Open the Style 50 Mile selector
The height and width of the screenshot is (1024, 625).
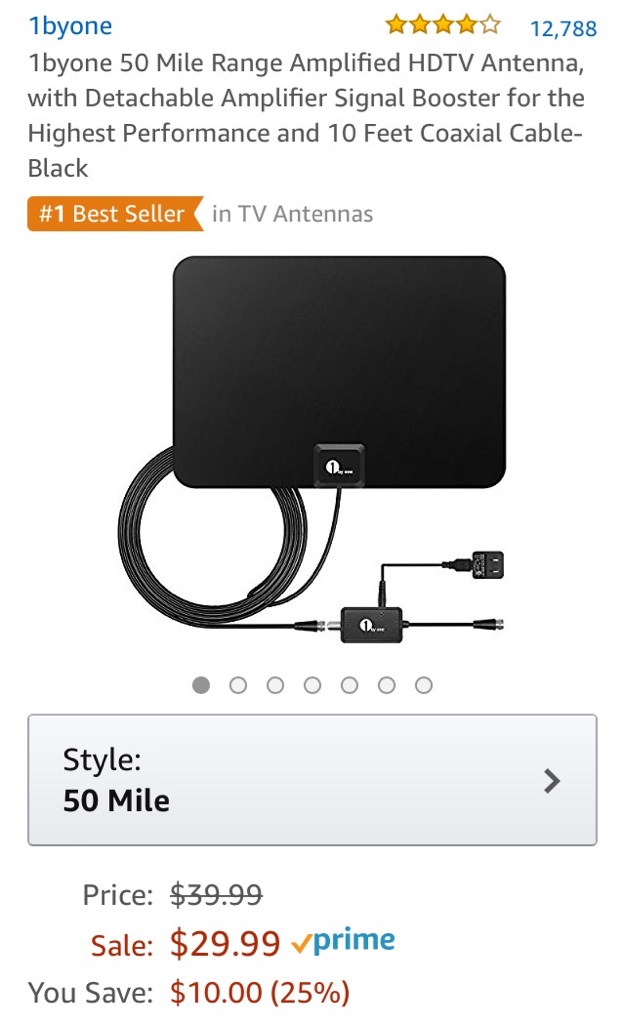tap(312, 780)
